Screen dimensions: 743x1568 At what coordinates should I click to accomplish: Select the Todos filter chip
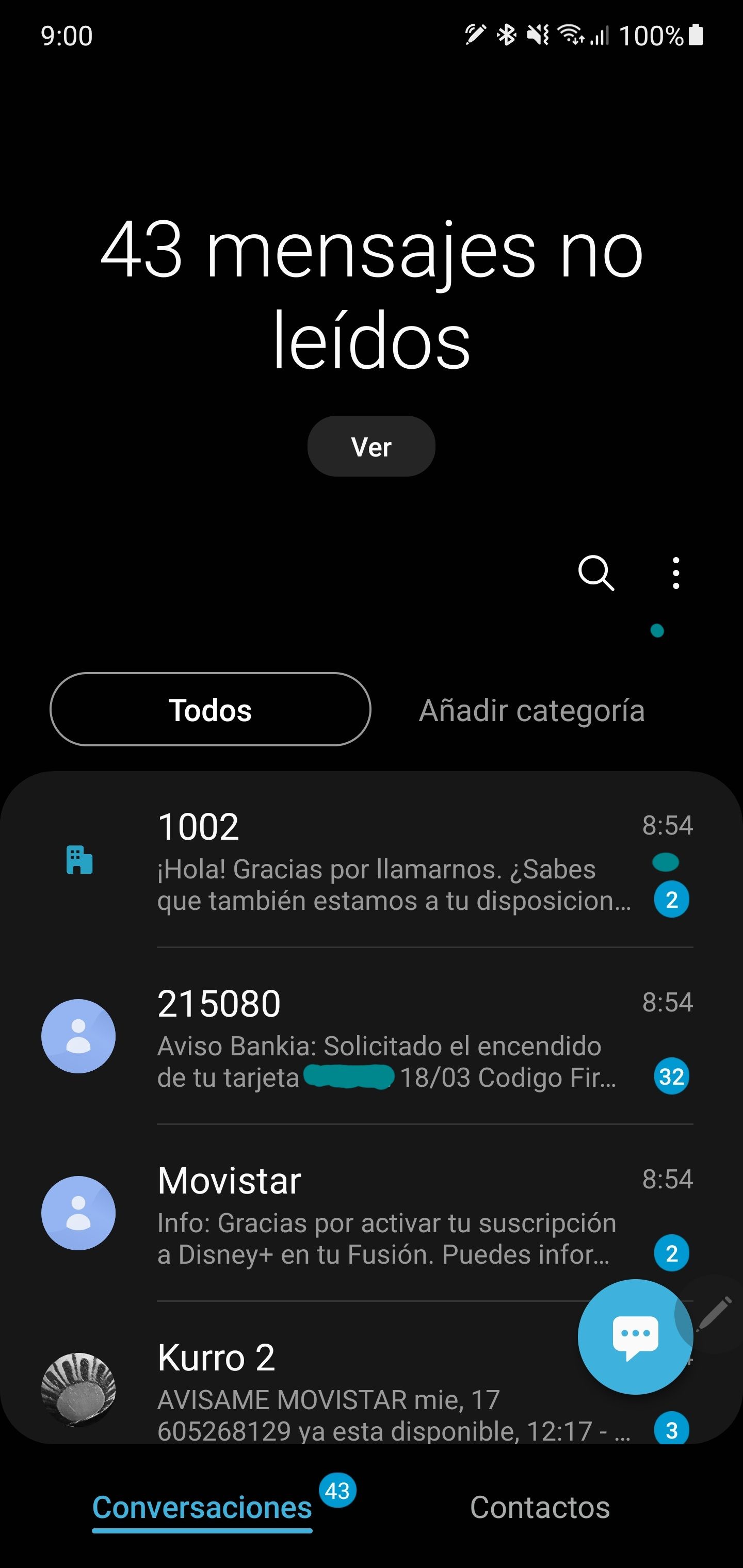tap(211, 709)
